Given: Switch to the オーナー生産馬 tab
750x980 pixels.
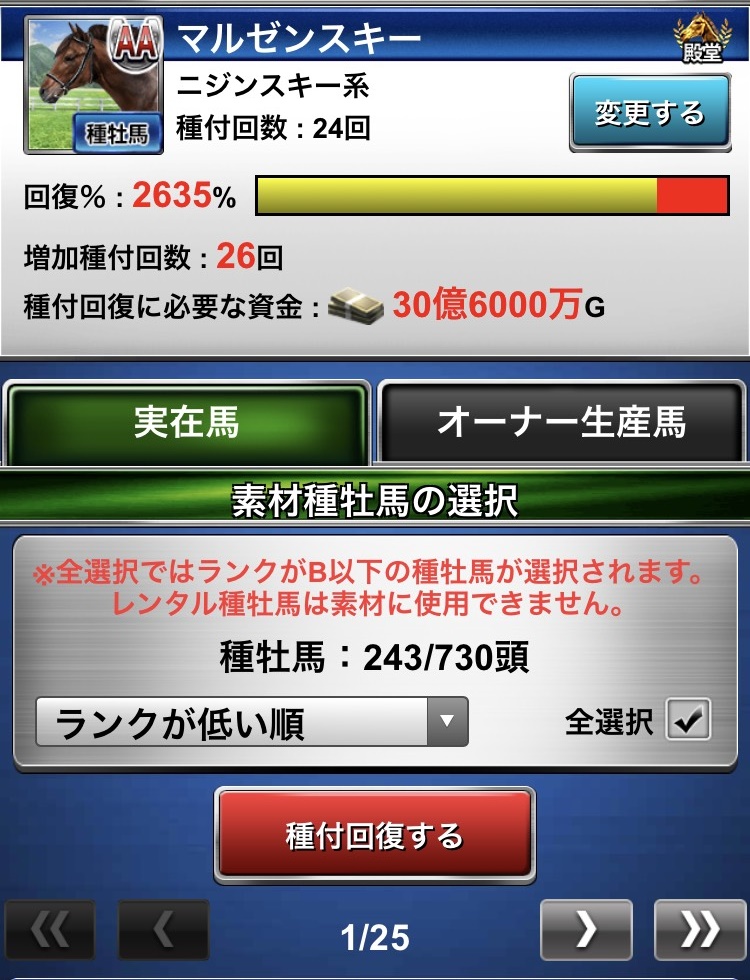Looking at the screenshot, I should coord(562,423).
